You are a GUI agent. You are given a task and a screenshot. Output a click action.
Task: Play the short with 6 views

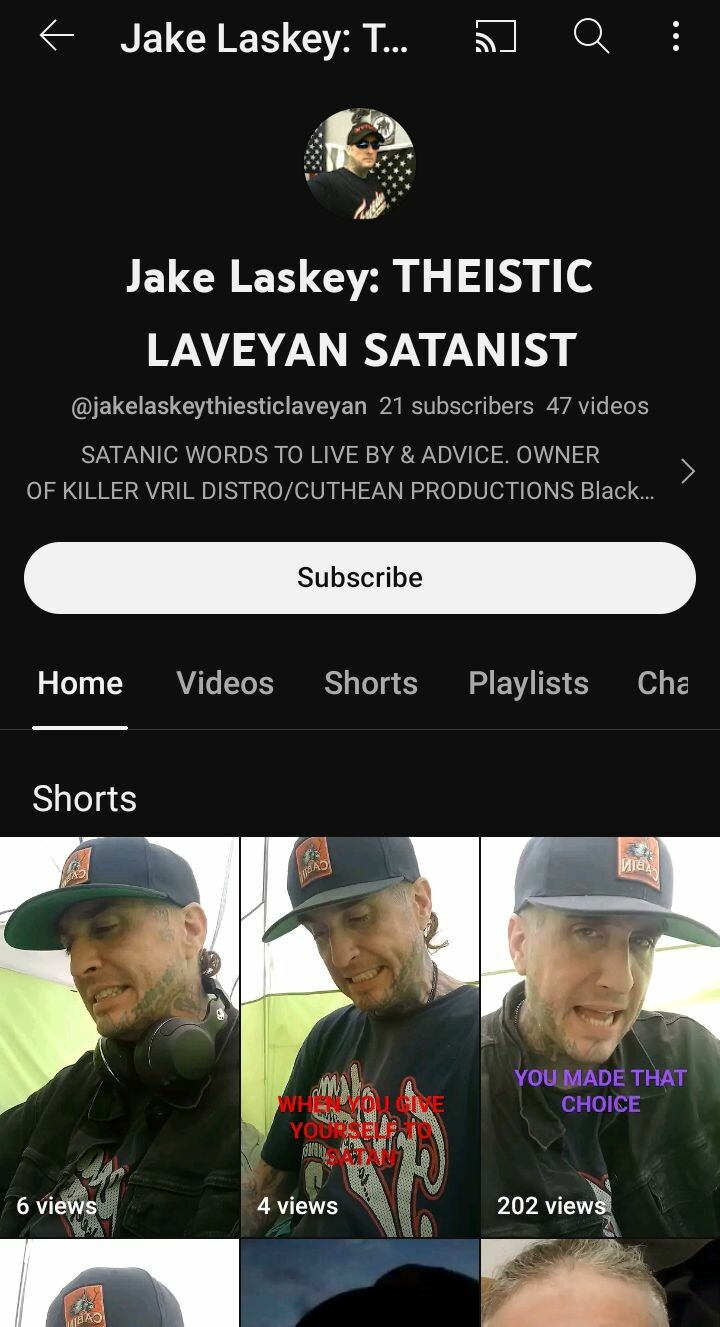click(119, 1036)
